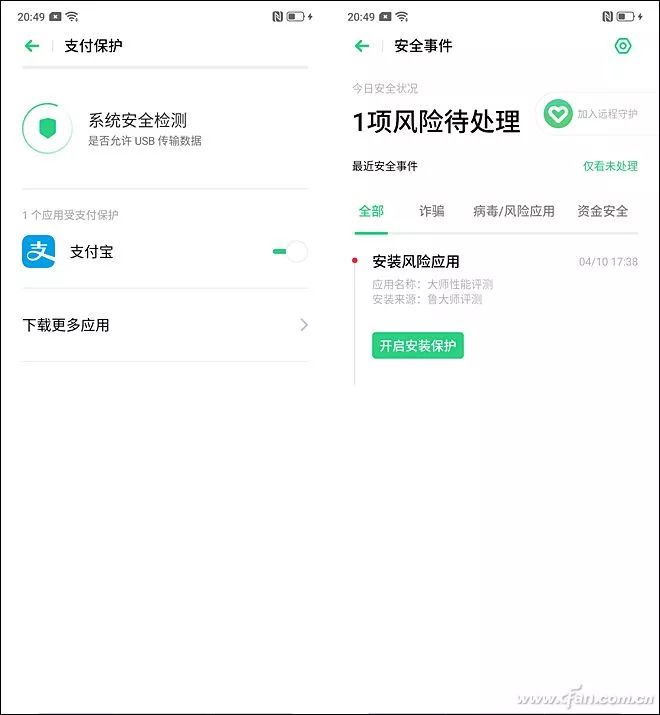
Task: Open 下载更多应用
Action: 165,325
